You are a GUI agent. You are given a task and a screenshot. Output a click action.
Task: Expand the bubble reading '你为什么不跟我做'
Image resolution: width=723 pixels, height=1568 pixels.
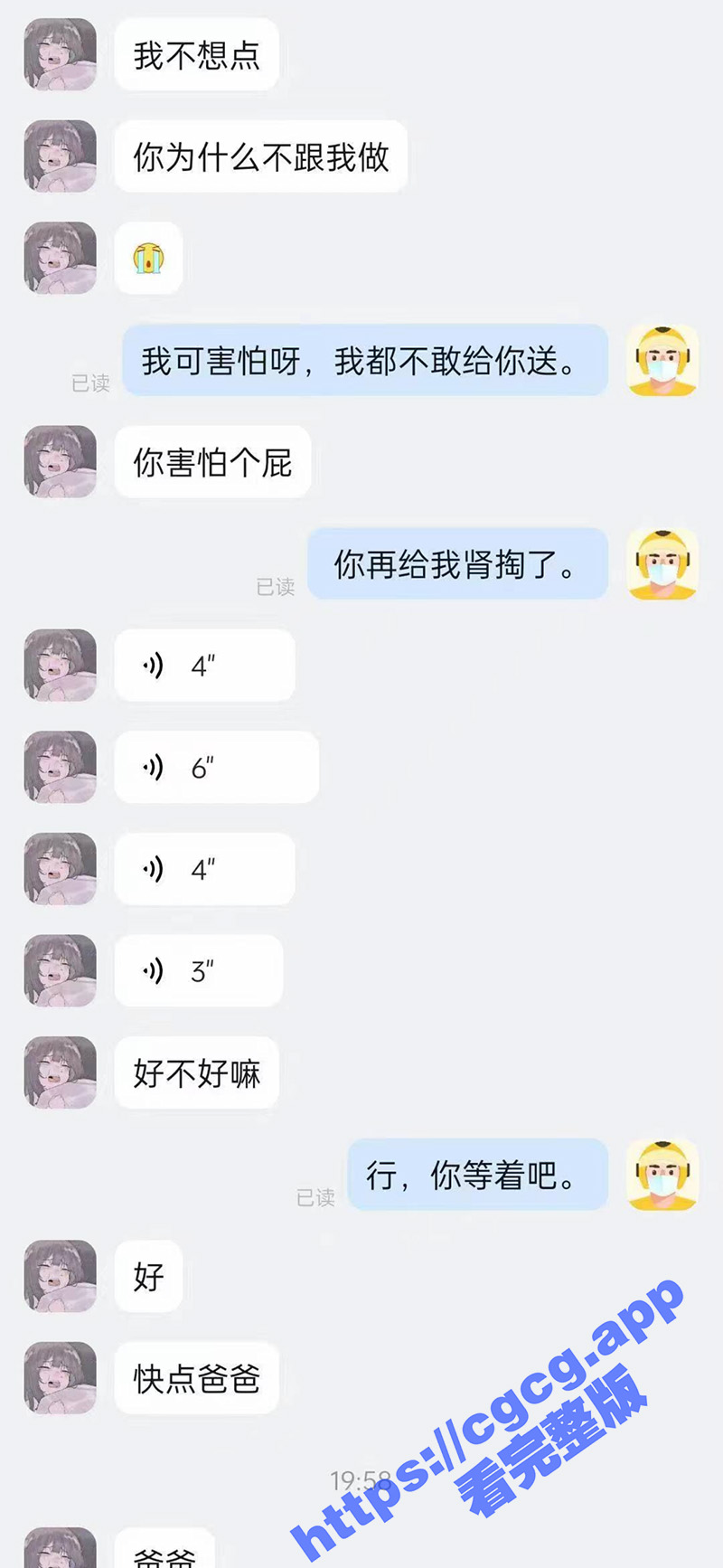click(x=260, y=156)
